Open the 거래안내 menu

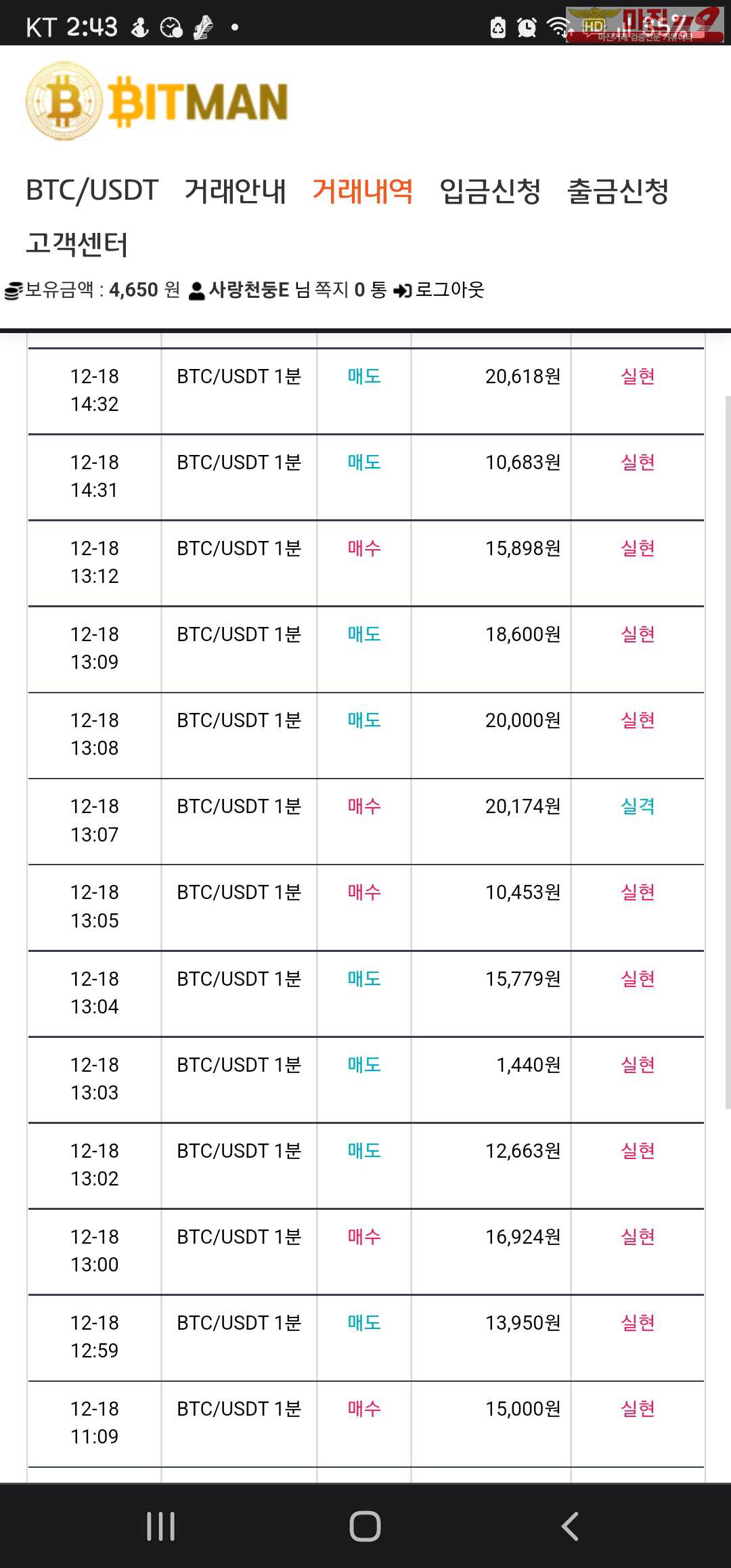coord(236,190)
